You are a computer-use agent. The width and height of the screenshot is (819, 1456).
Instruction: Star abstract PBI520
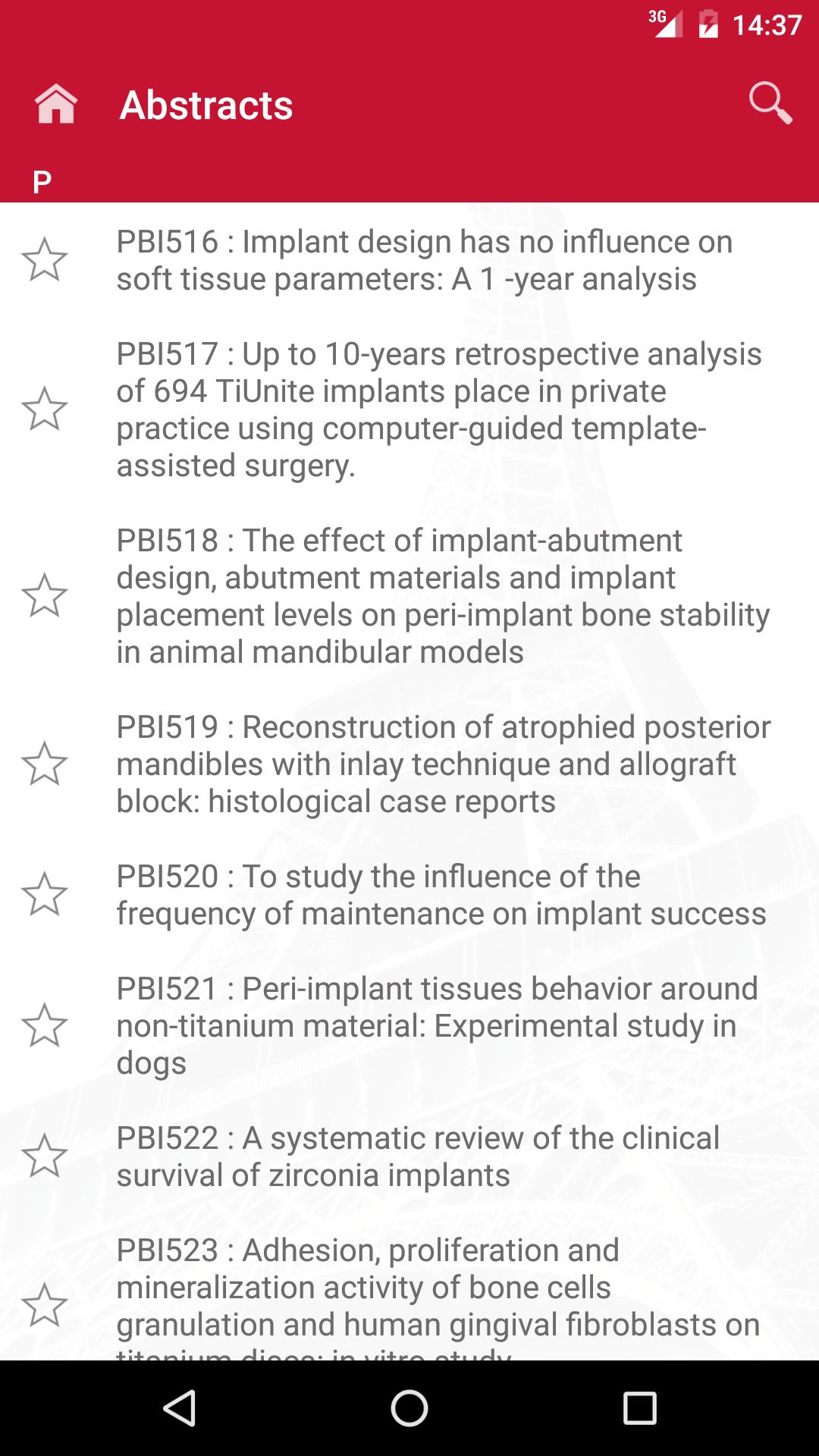tap(44, 895)
